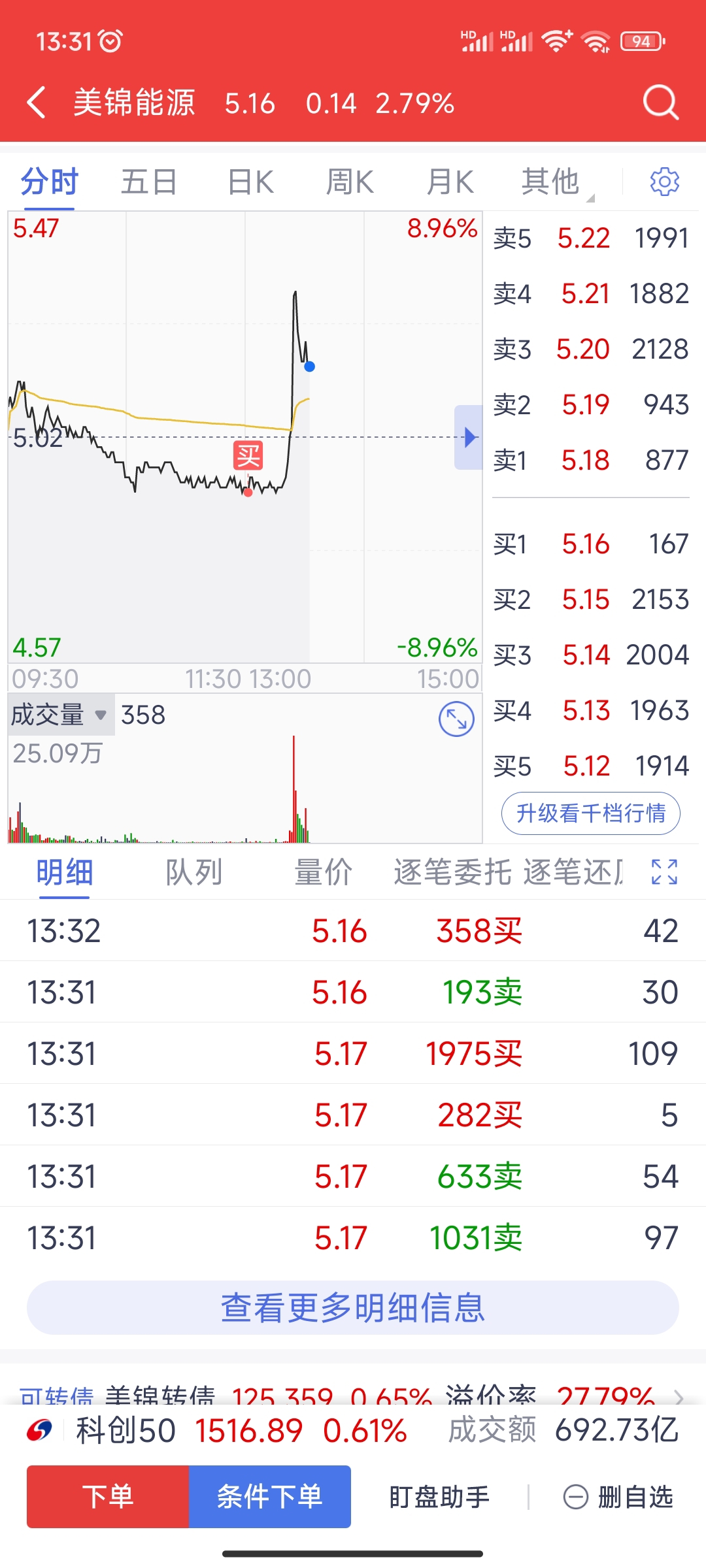The width and height of the screenshot is (706, 1568).
Task: Place an order with 下单
Action: coord(108,1497)
